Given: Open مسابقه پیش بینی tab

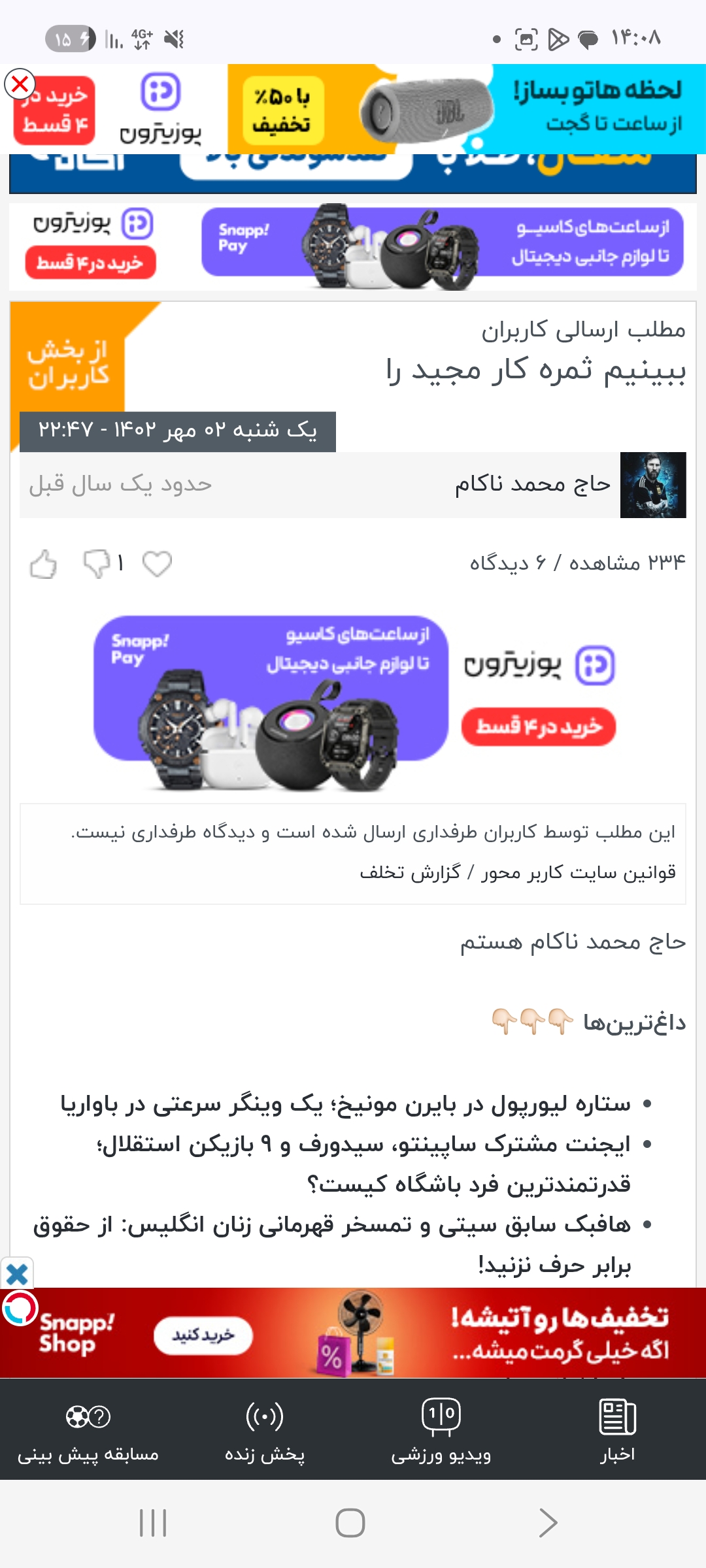Looking at the screenshot, I should pos(88,1431).
